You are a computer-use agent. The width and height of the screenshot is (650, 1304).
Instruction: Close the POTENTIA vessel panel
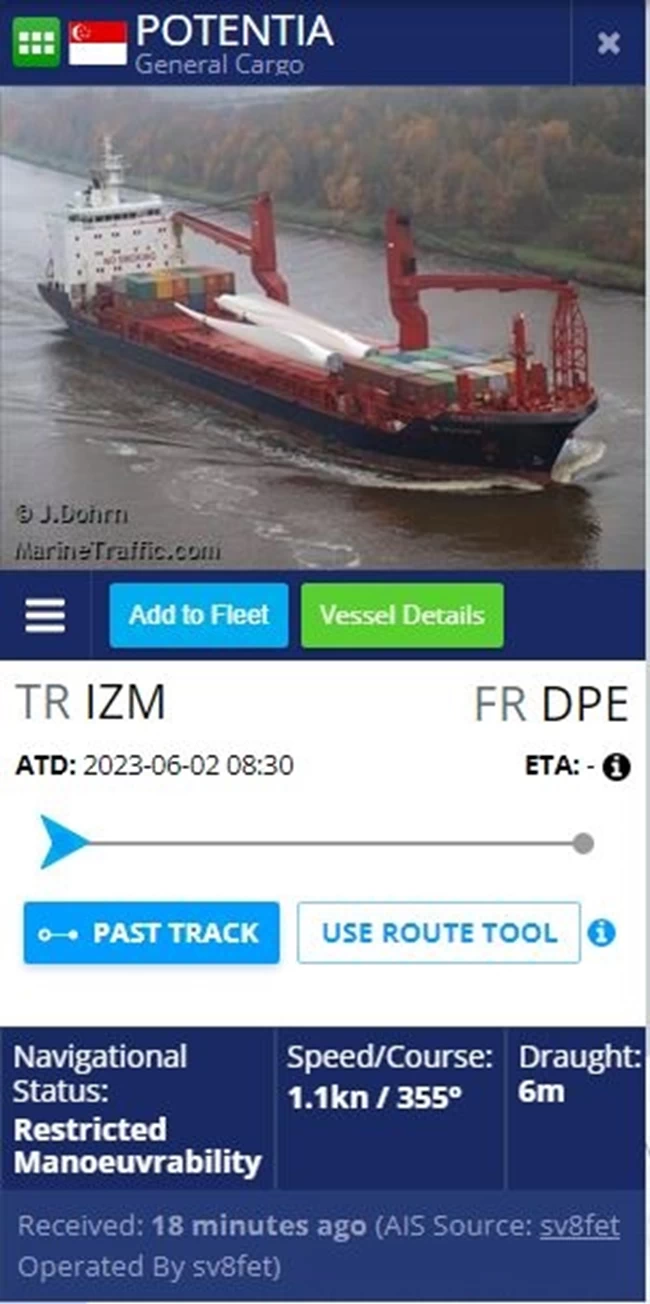(608, 42)
